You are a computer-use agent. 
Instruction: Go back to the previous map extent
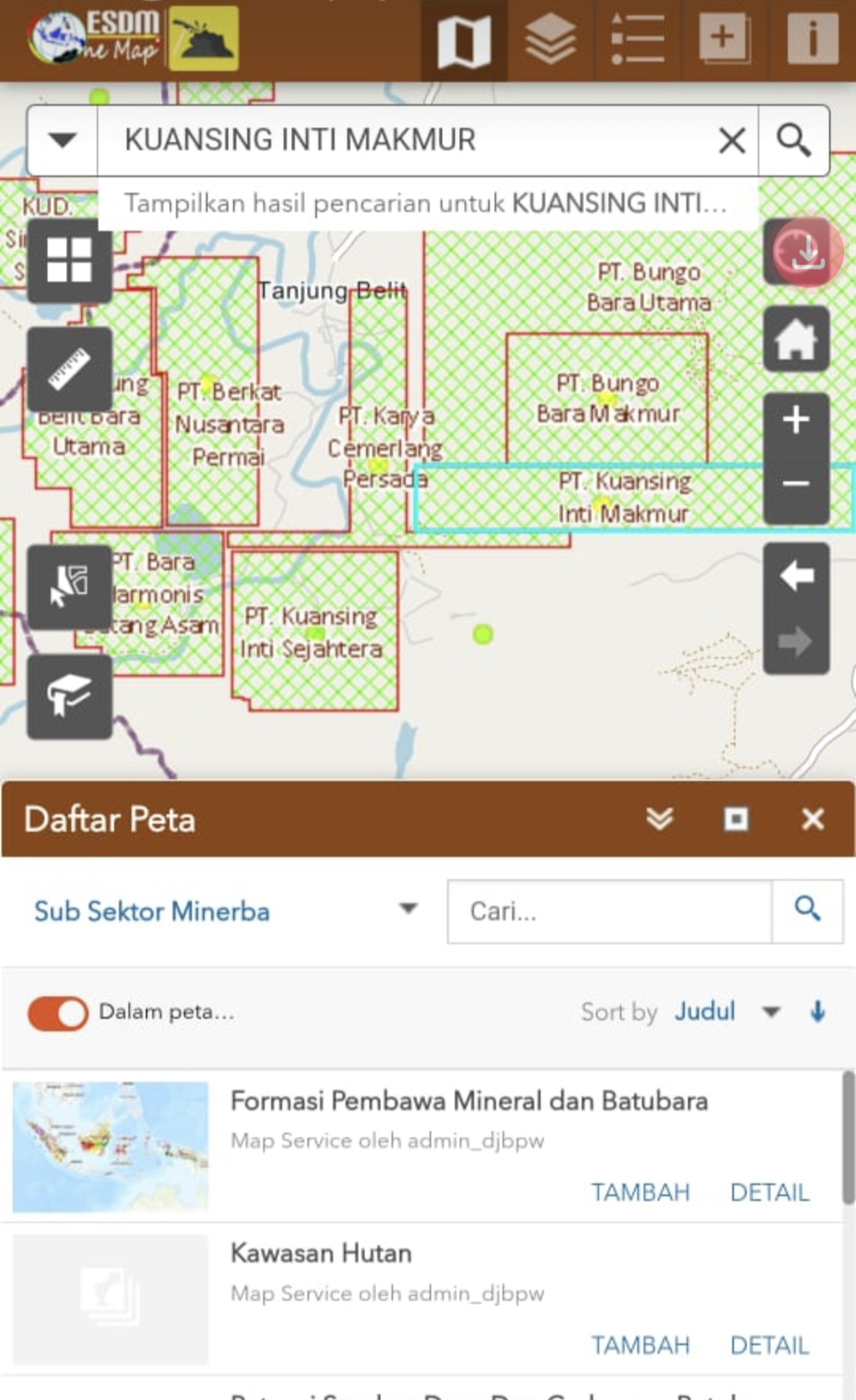(x=796, y=576)
